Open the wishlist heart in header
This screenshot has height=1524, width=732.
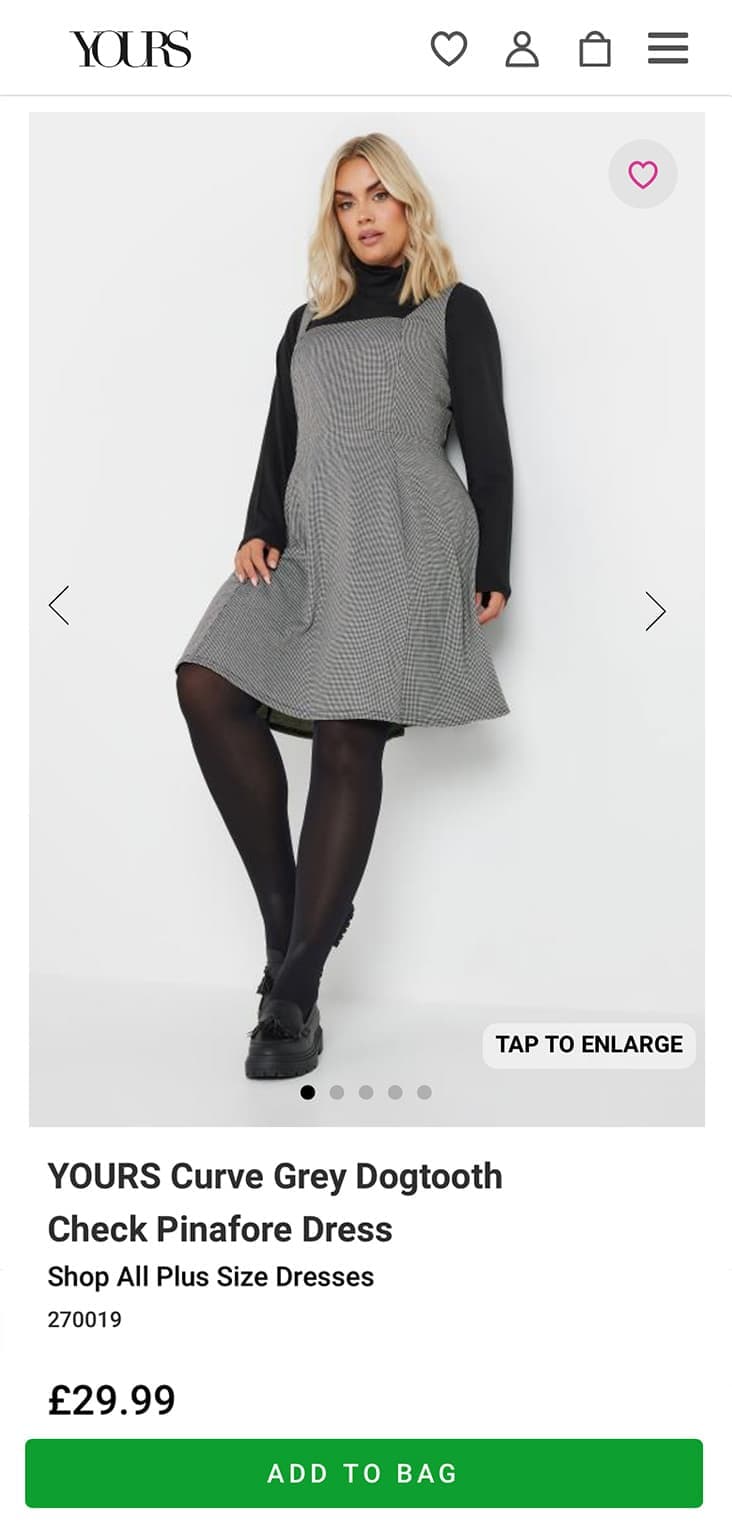pyautogui.click(x=448, y=49)
